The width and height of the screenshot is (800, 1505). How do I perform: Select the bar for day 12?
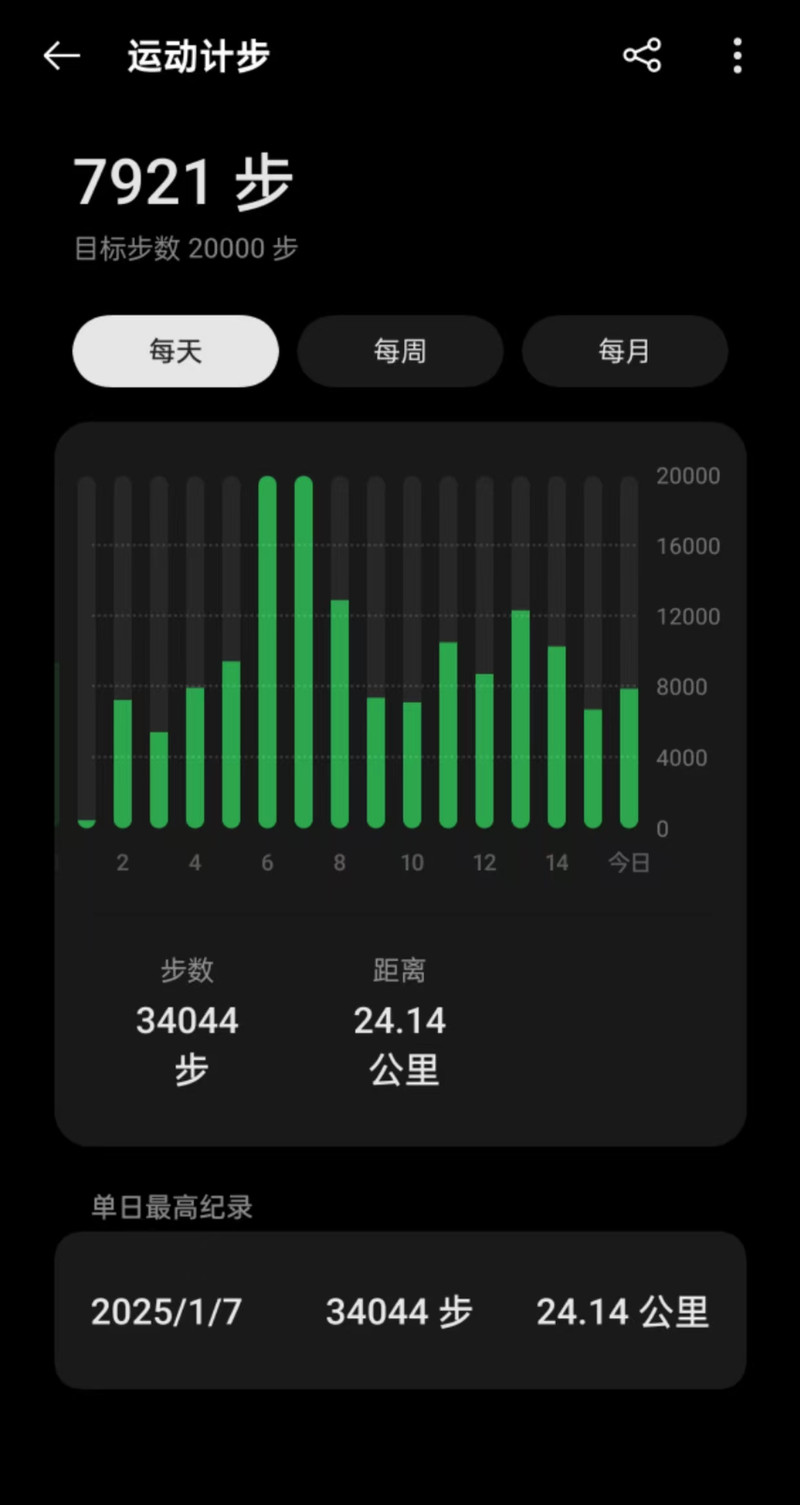click(484, 750)
